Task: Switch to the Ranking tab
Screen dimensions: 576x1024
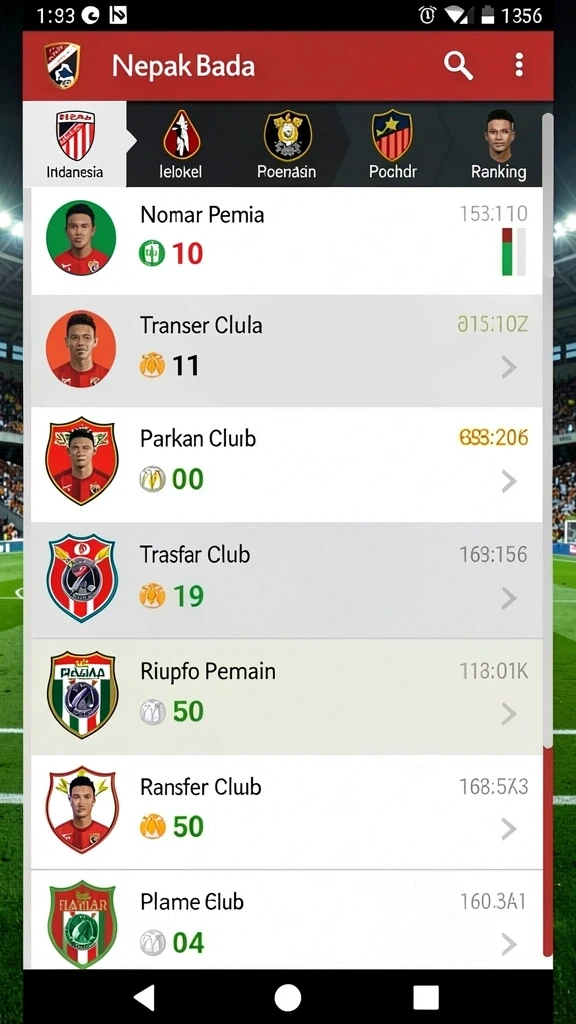Action: 499,144
